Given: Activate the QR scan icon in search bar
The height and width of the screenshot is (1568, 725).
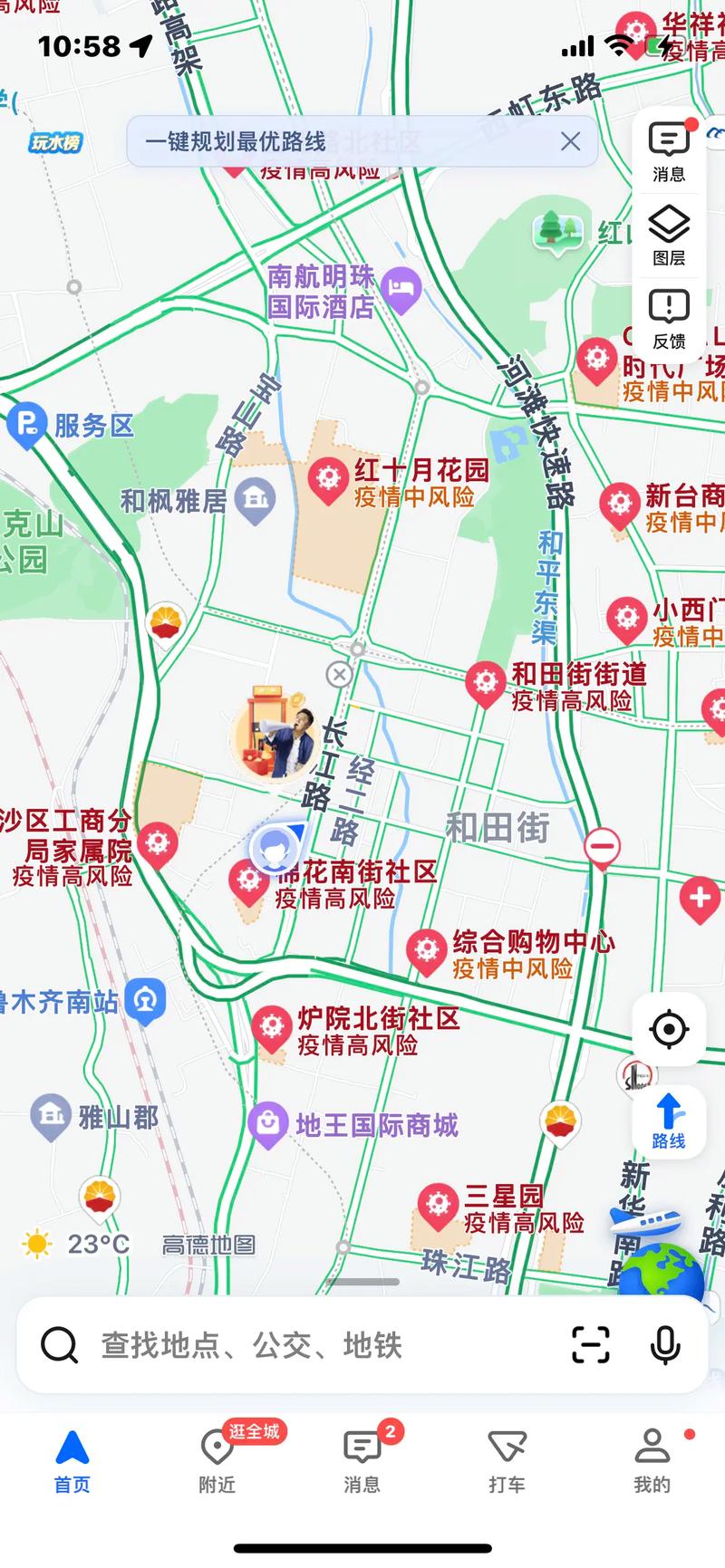Looking at the screenshot, I should pyautogui.click(x=590, y=1344).
